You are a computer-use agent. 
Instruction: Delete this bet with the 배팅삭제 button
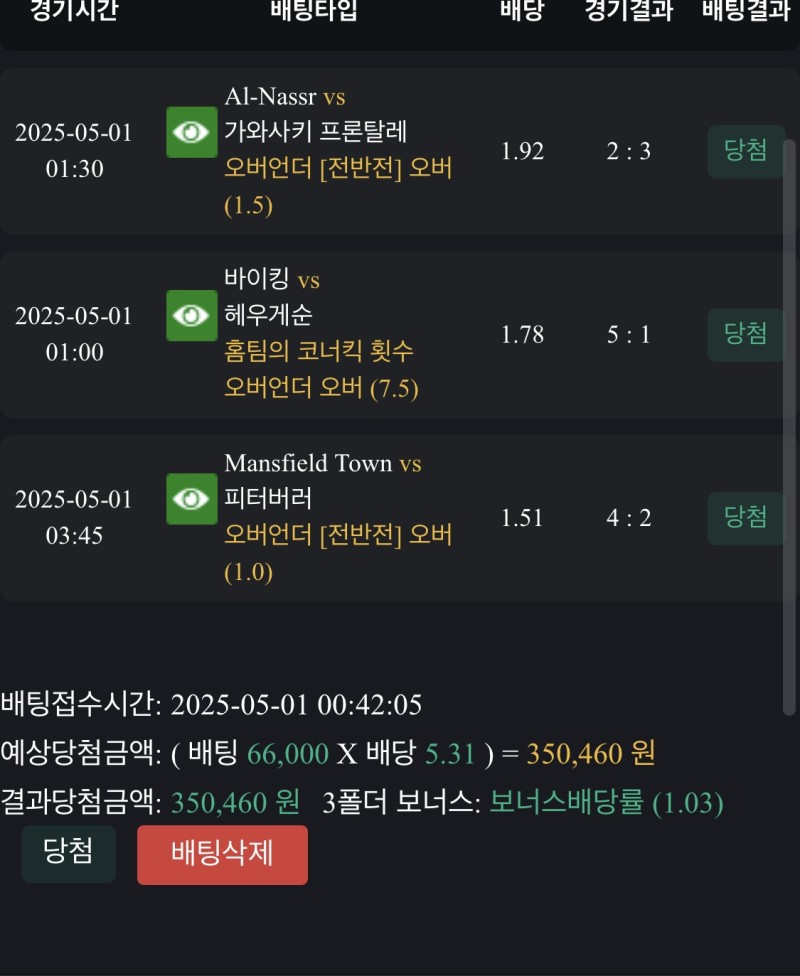coord(222,855)
